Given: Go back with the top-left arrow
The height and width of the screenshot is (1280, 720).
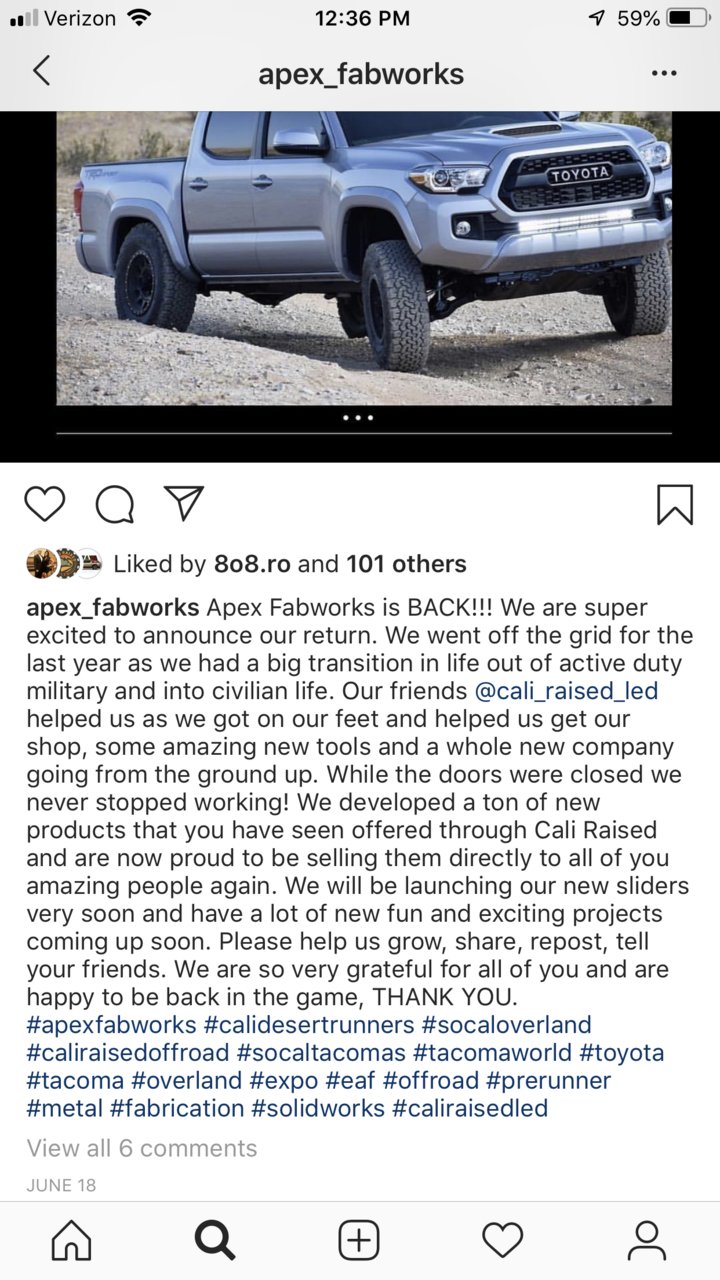Looking at the screenshot, I should click(x=41, y=72).
